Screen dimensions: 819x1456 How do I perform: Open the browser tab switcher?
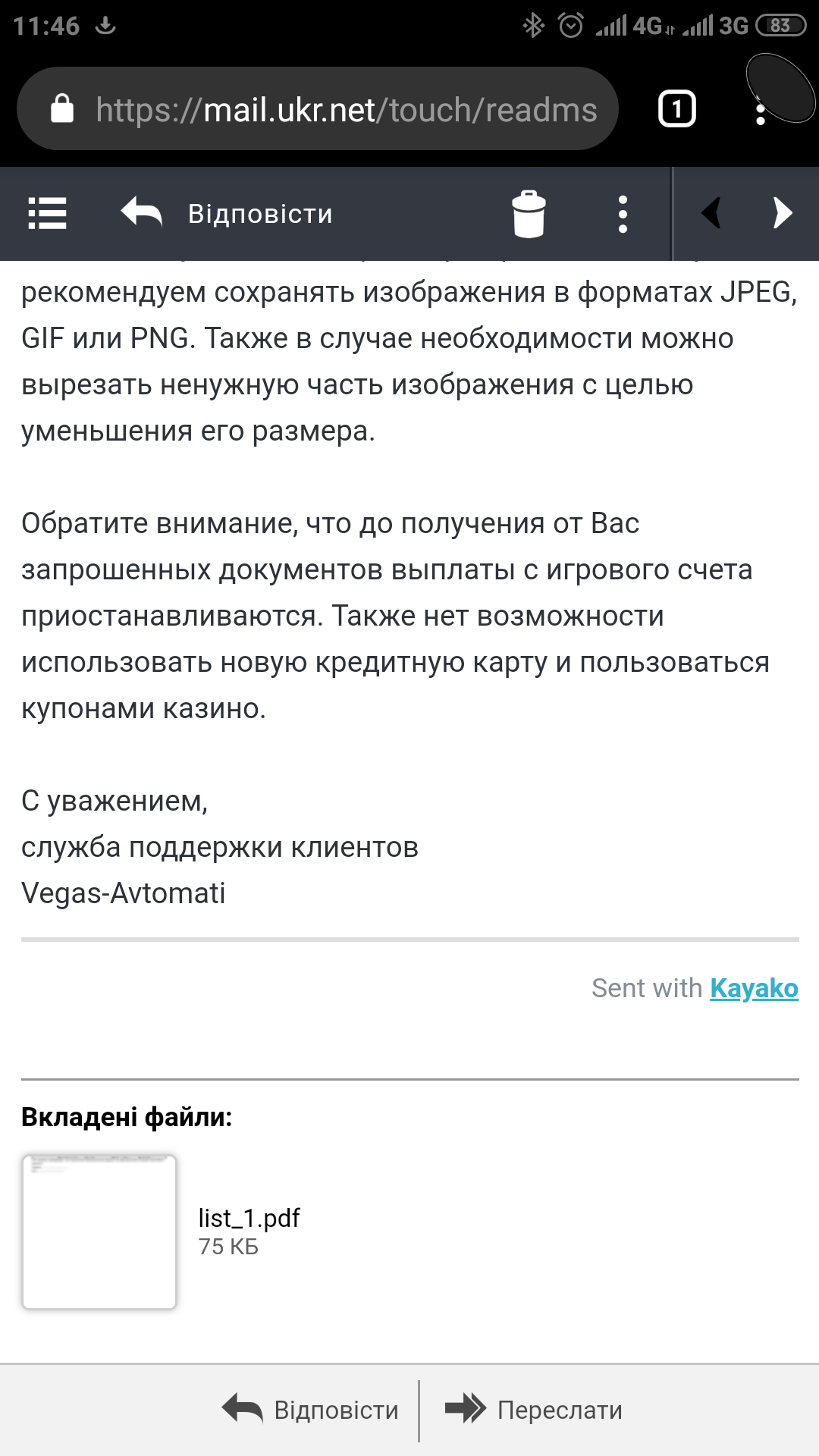pos(676,109)
